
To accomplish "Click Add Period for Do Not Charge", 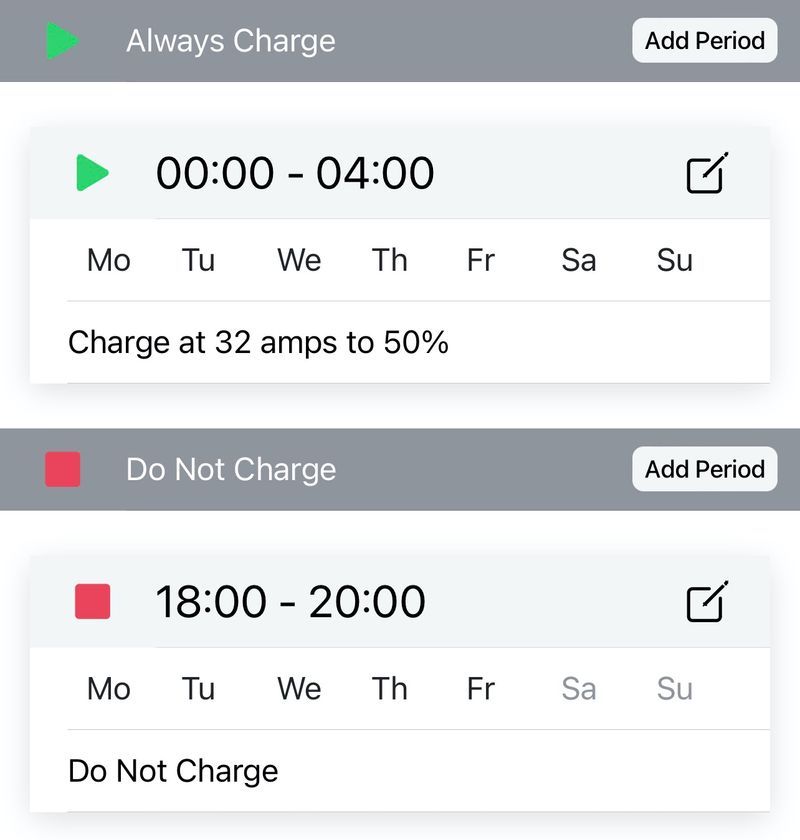I will point(704,468).
